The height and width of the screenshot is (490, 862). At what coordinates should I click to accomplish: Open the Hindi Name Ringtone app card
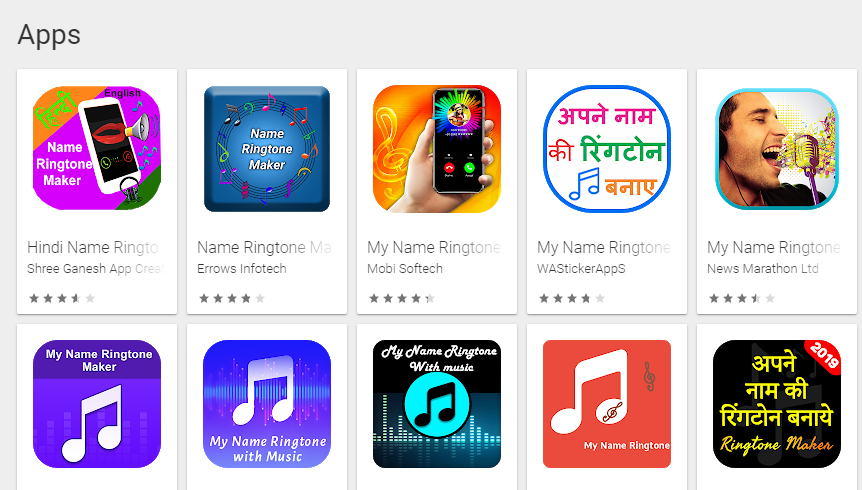(x=97, y=191)
